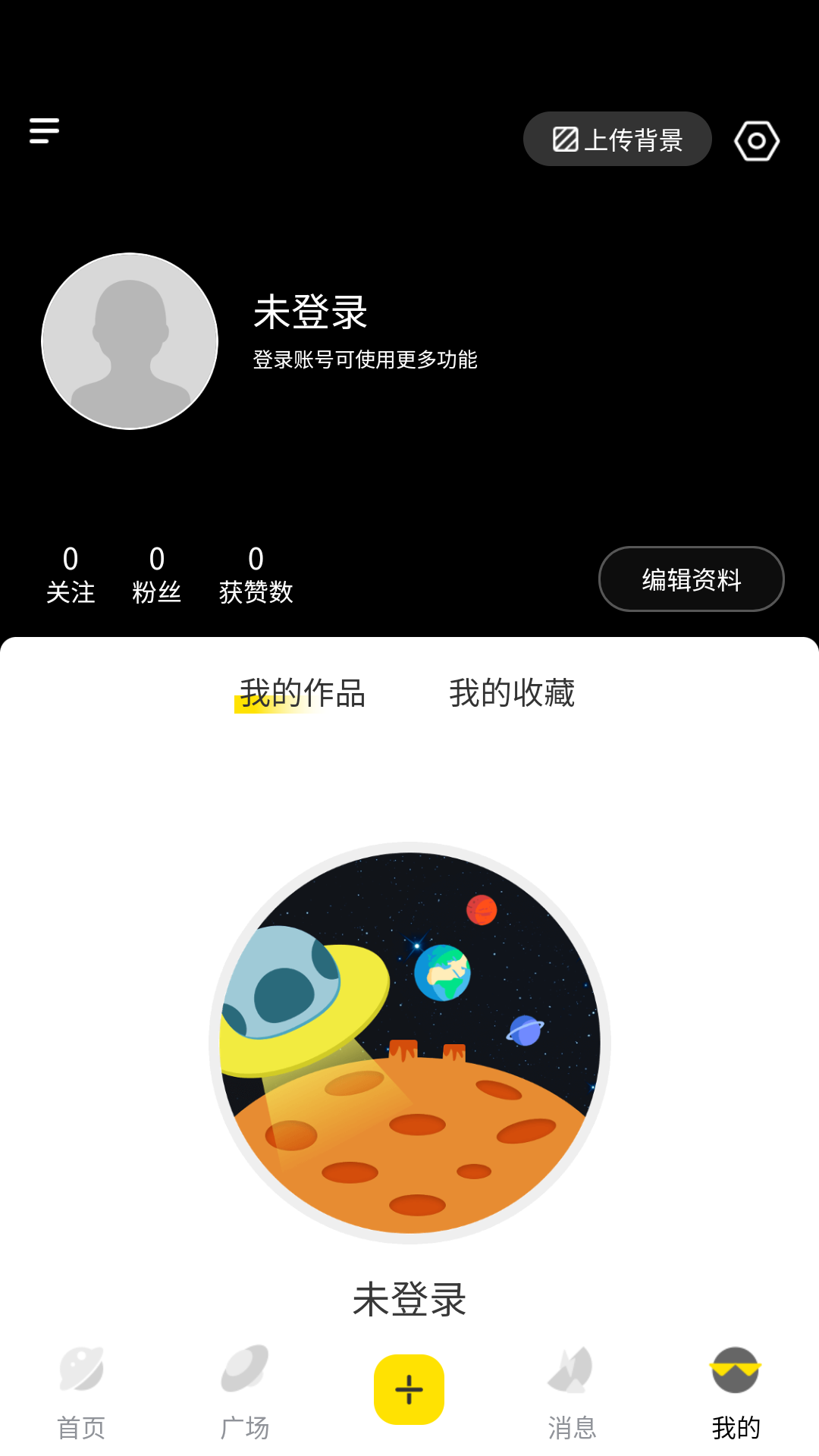The width and height of the screenshot is (819, 1456).
Task: Select the 我的作品 tab
Action: tap(303, 693)
